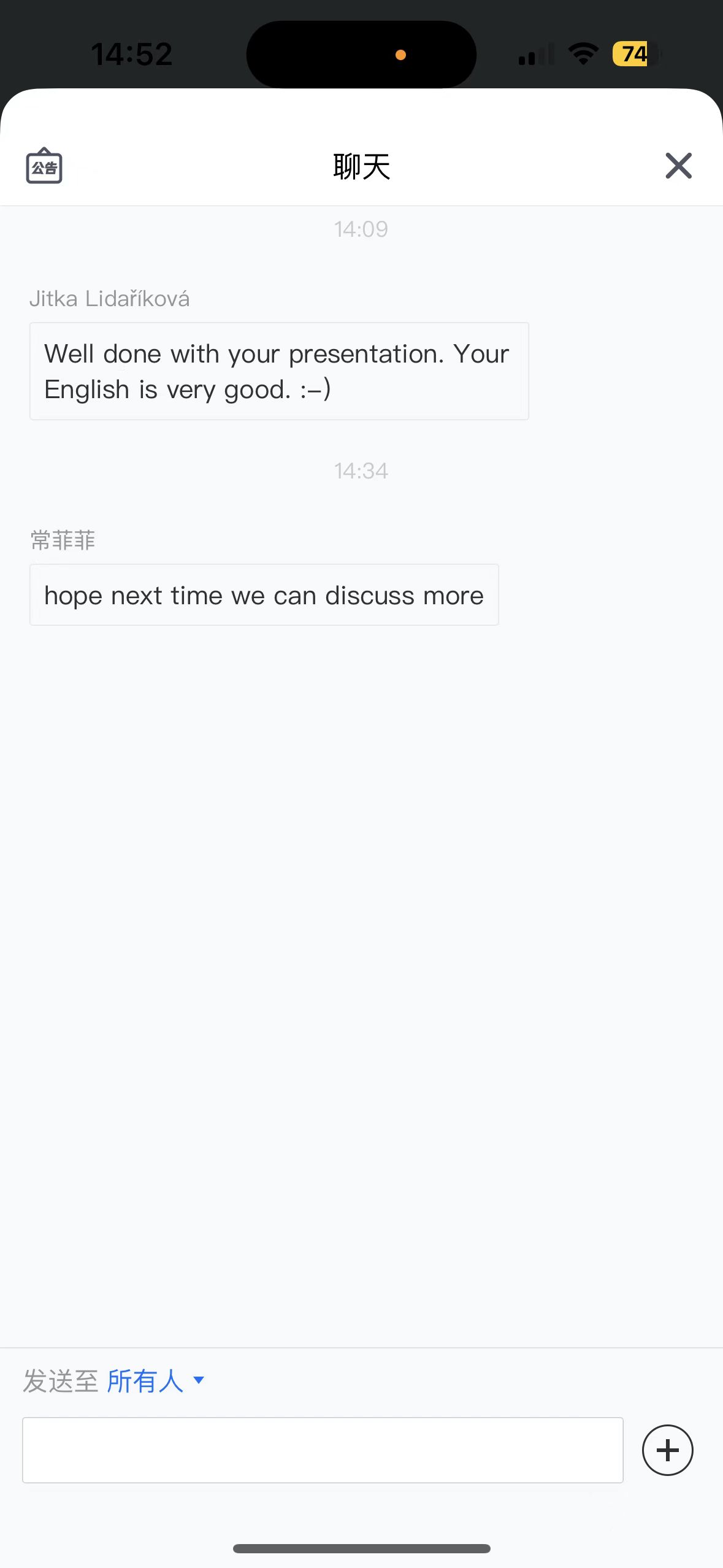Open the announcement (公告) icon
The height and width of the screenshot is (1568, 723).
(44, 166)
